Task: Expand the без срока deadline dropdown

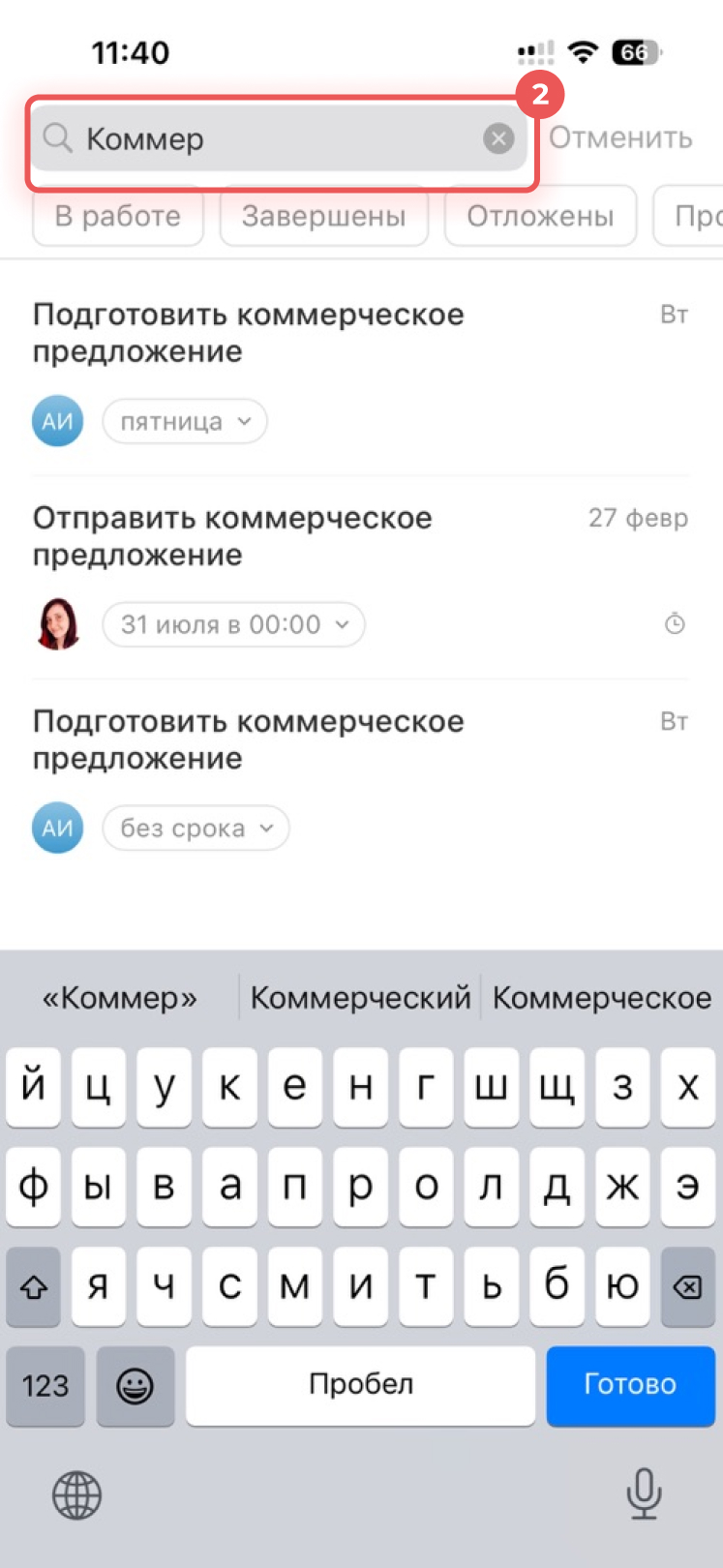Action: click(x=196, y=829)
